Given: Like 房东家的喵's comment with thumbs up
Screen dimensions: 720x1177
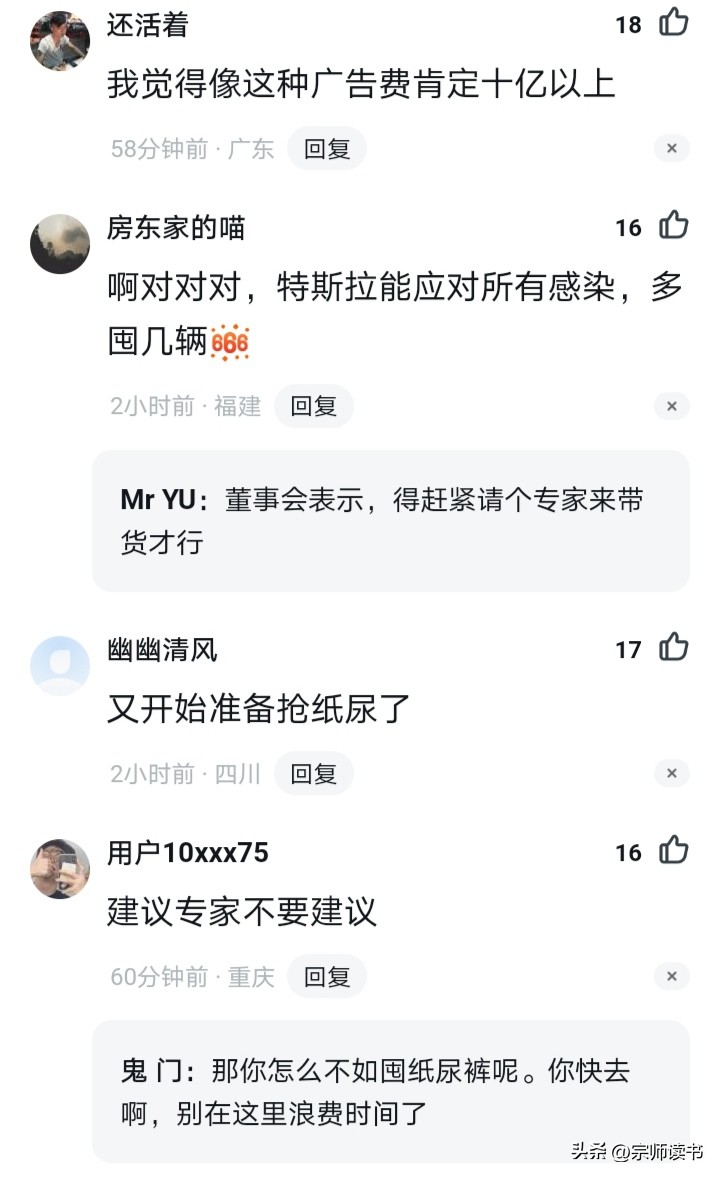Looking at the screenshot, I should coord(674,227).
